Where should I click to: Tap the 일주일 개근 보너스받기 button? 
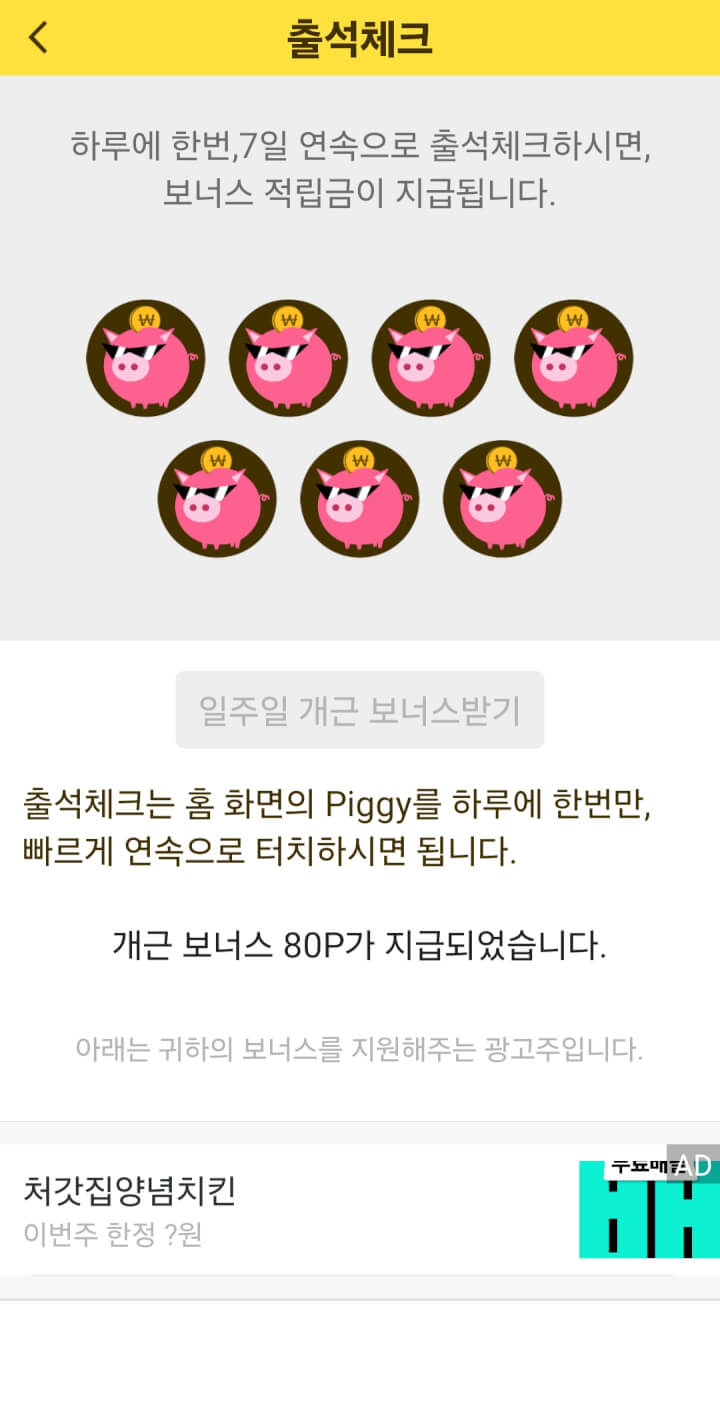(x=360, y=710)
